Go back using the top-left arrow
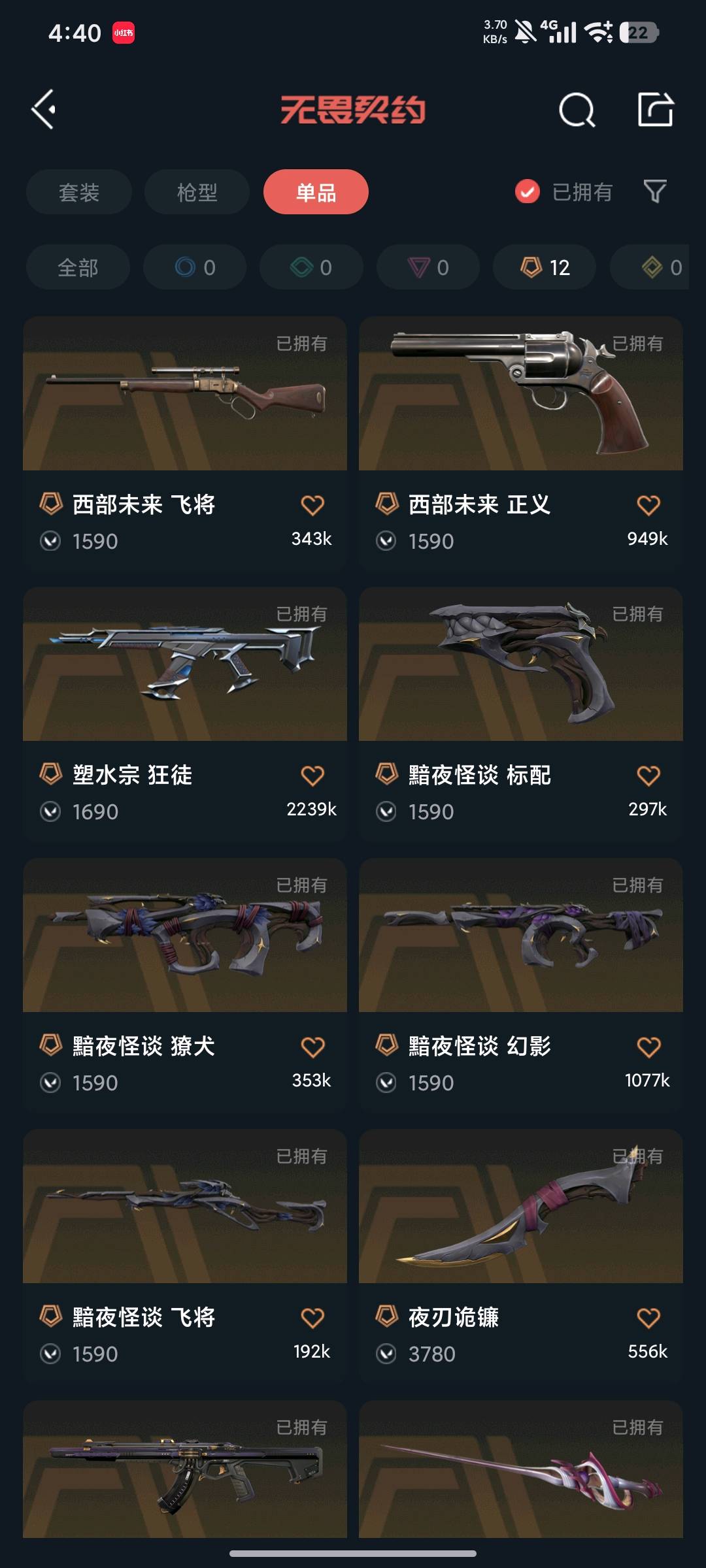Viewport: 706px width, 1568px height. (x=44, y=109)
